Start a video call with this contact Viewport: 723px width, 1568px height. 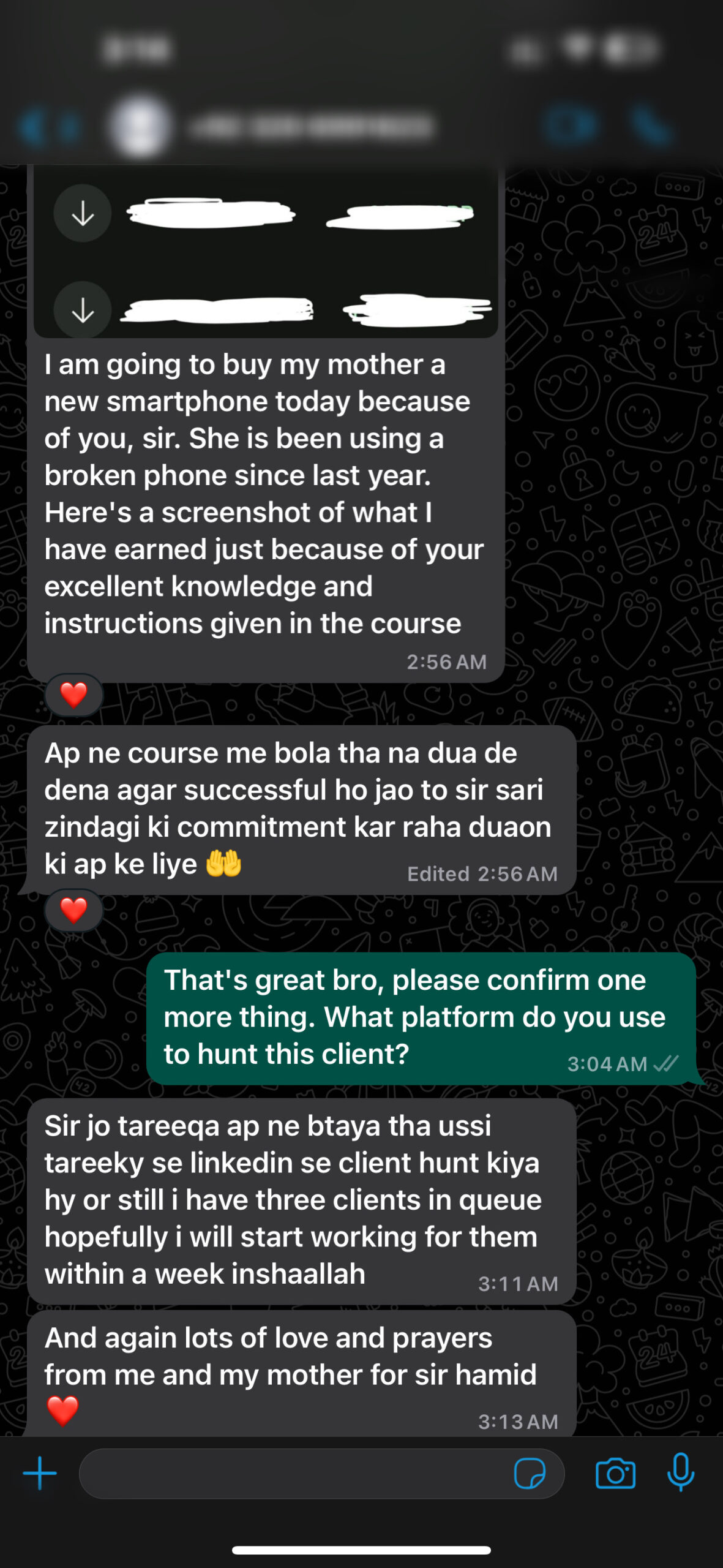pyautogui.click(x=571, y=127)
